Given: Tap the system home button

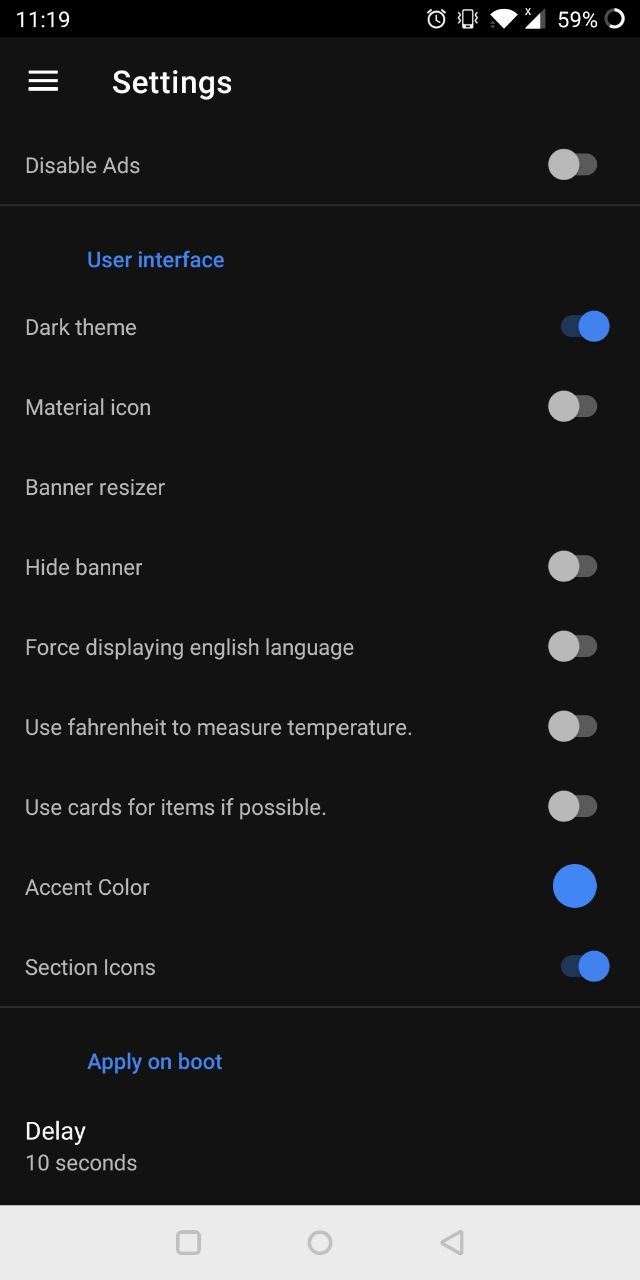Looking at the screenshot, I should tap(320, 1242).
